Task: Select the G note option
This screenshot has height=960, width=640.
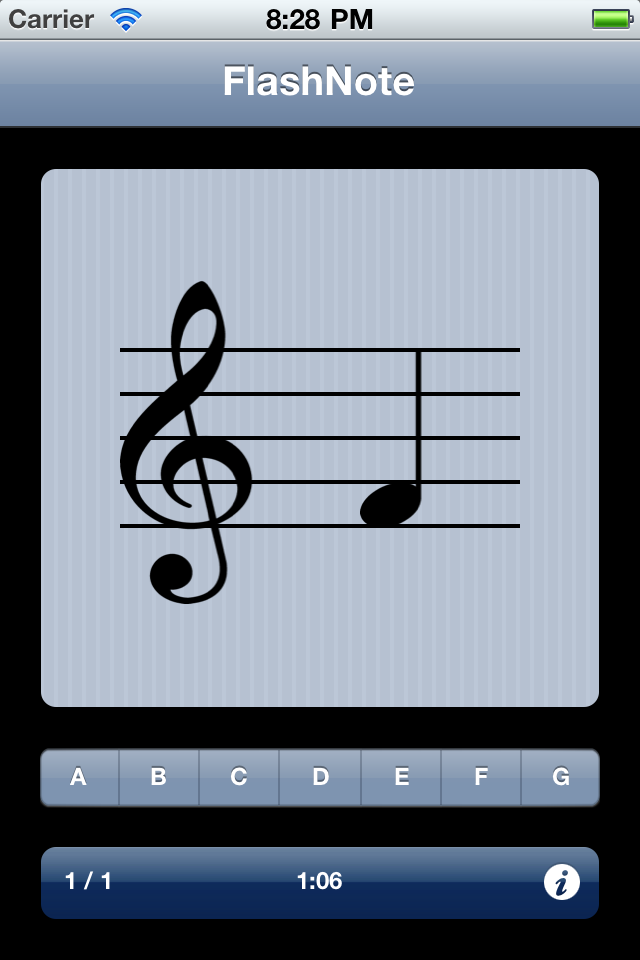Action: pyautogui.click(x=560, y=777)
